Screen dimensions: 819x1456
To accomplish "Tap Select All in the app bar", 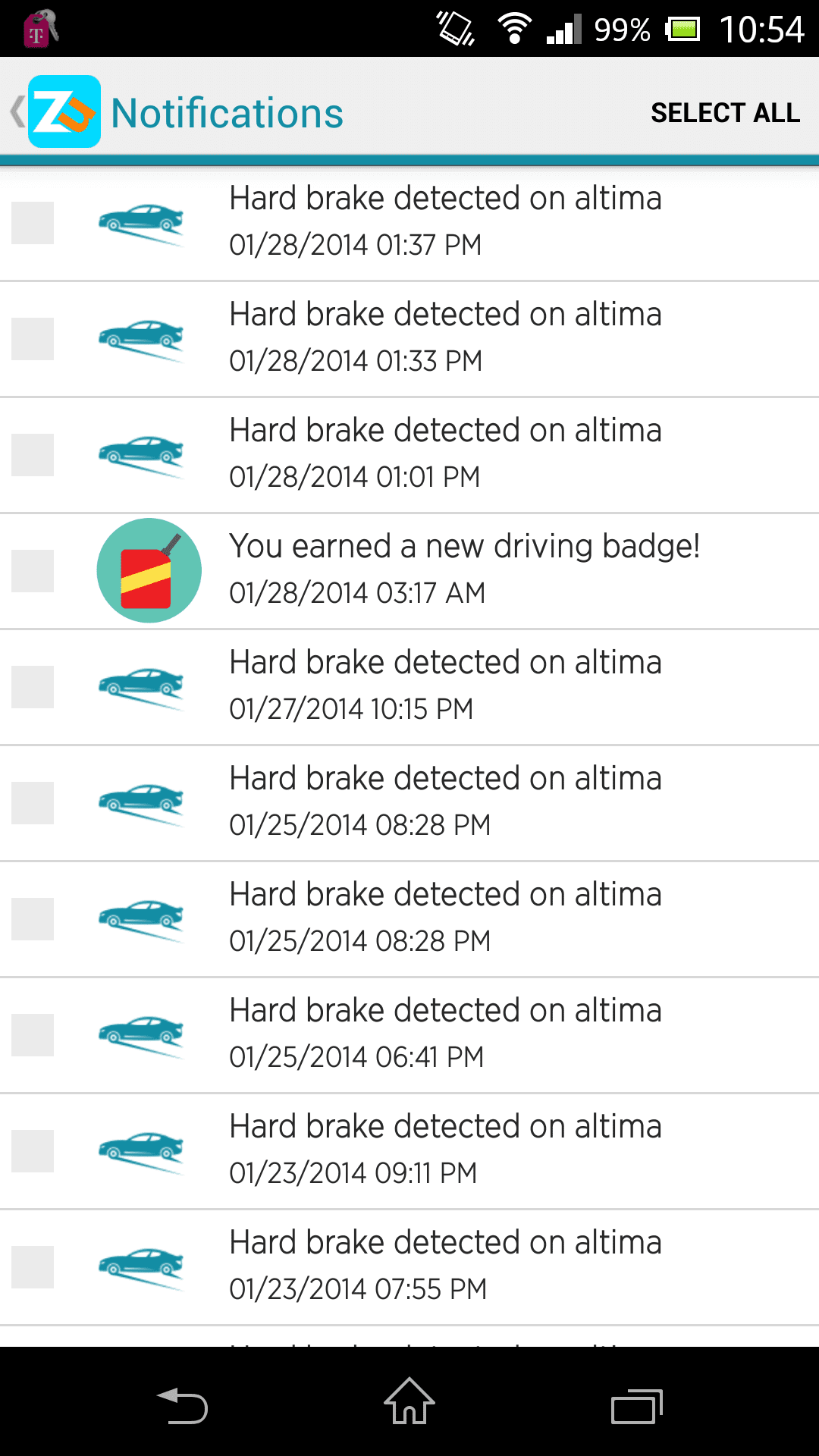I will point(725,113).
